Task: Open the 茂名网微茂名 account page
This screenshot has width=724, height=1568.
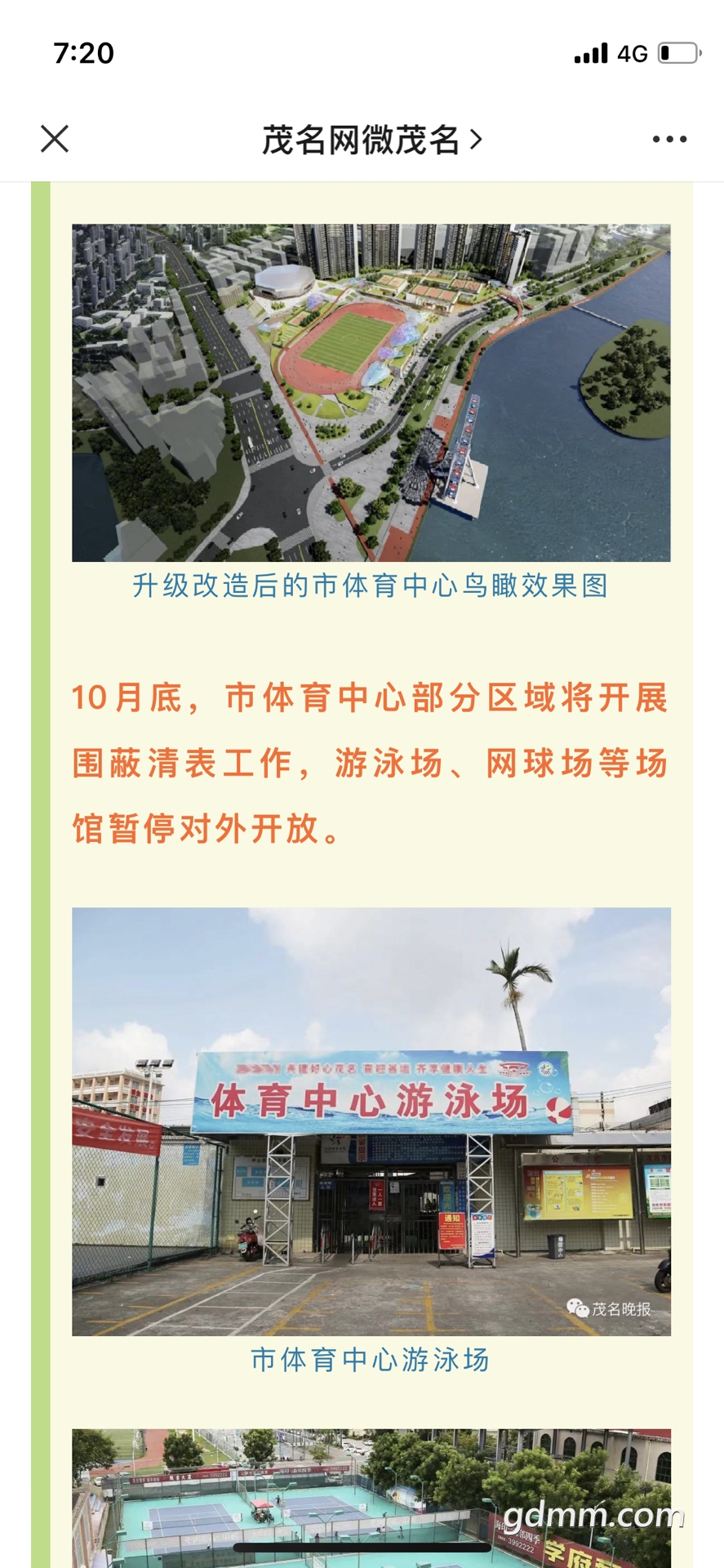Action: click(x=371, y=140)
